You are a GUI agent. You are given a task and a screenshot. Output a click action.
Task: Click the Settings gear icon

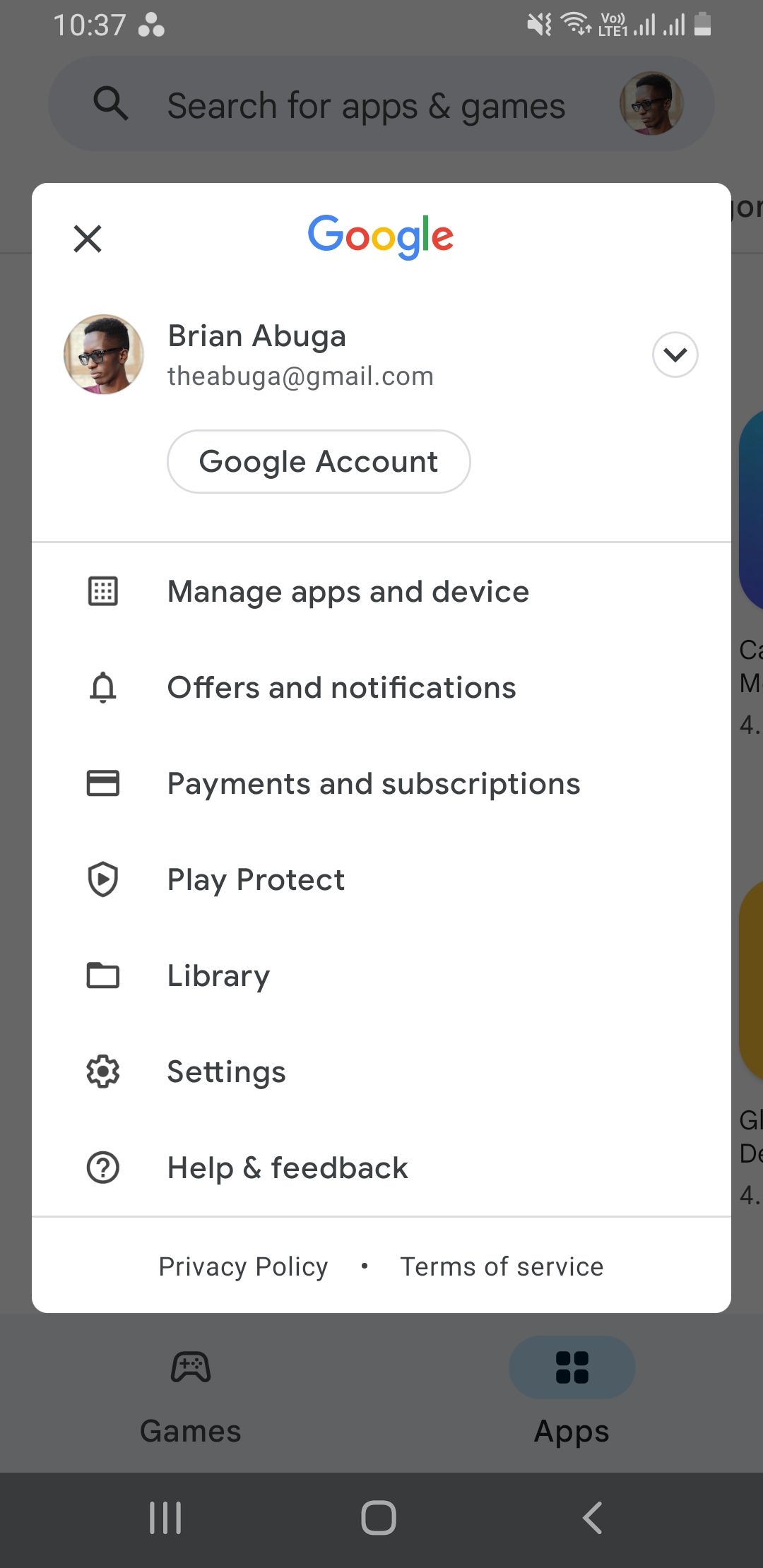click(x=102, y=1071)
